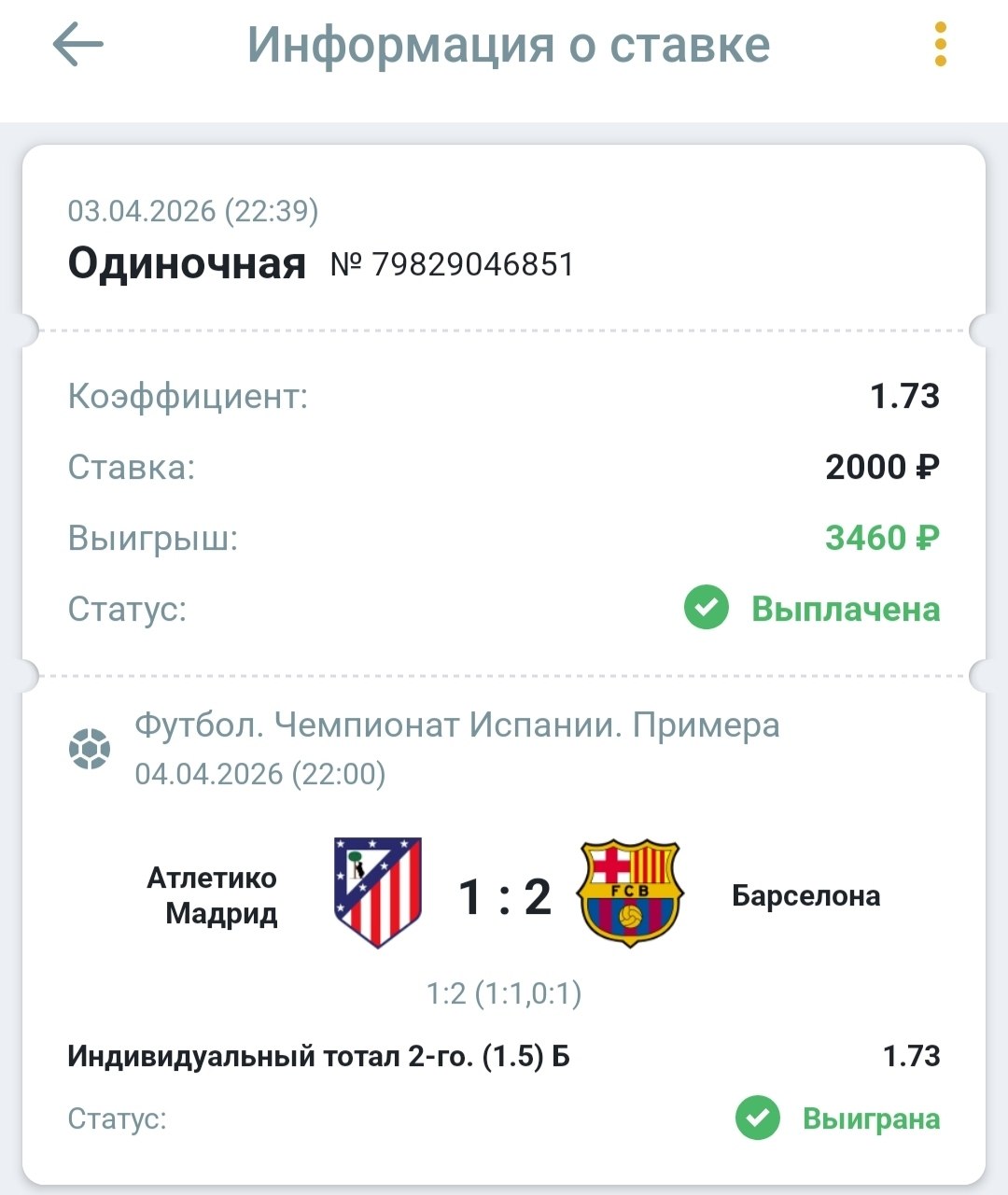Go back using the top-left arrow
Viewport: 1008px width, 1195px height.
77,45
